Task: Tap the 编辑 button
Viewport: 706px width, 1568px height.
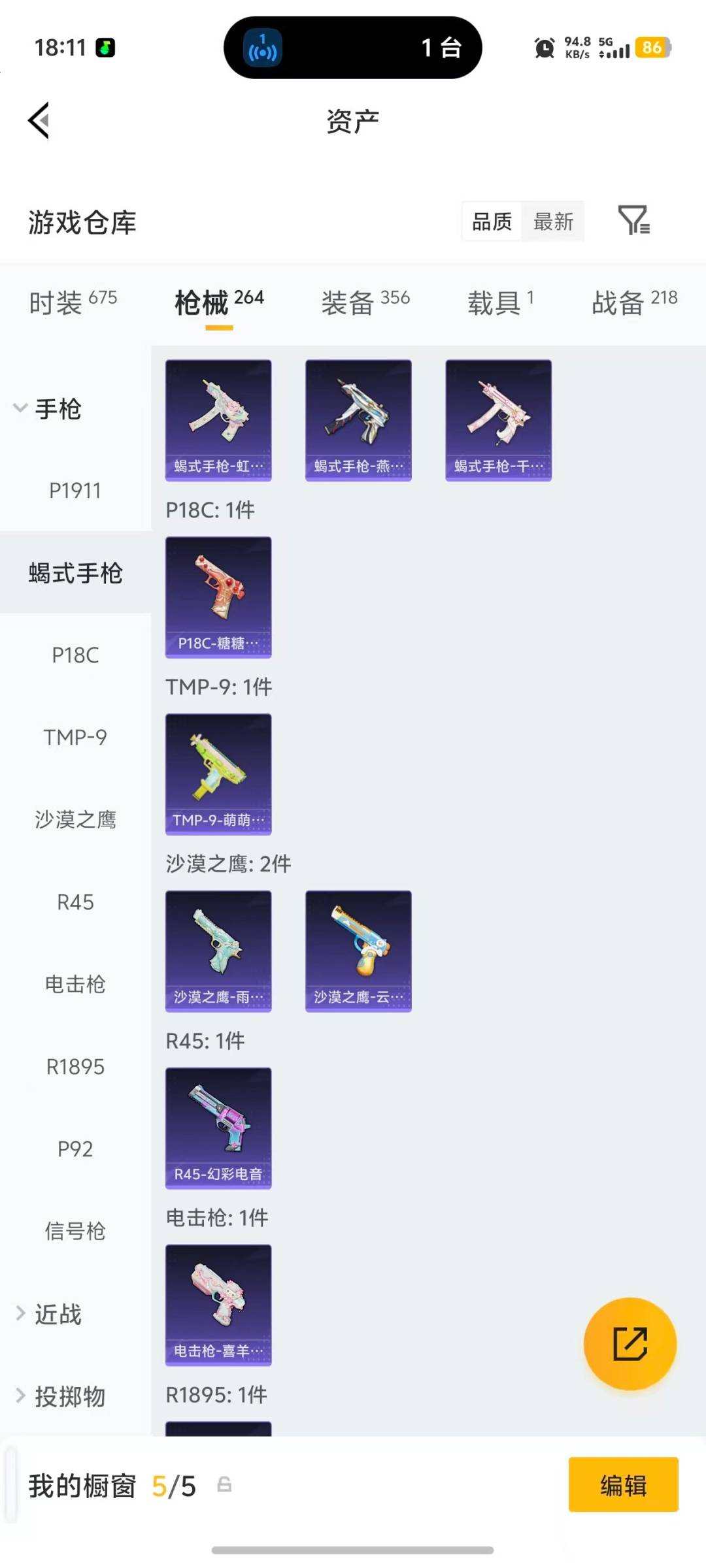Action: [622, 1485]
